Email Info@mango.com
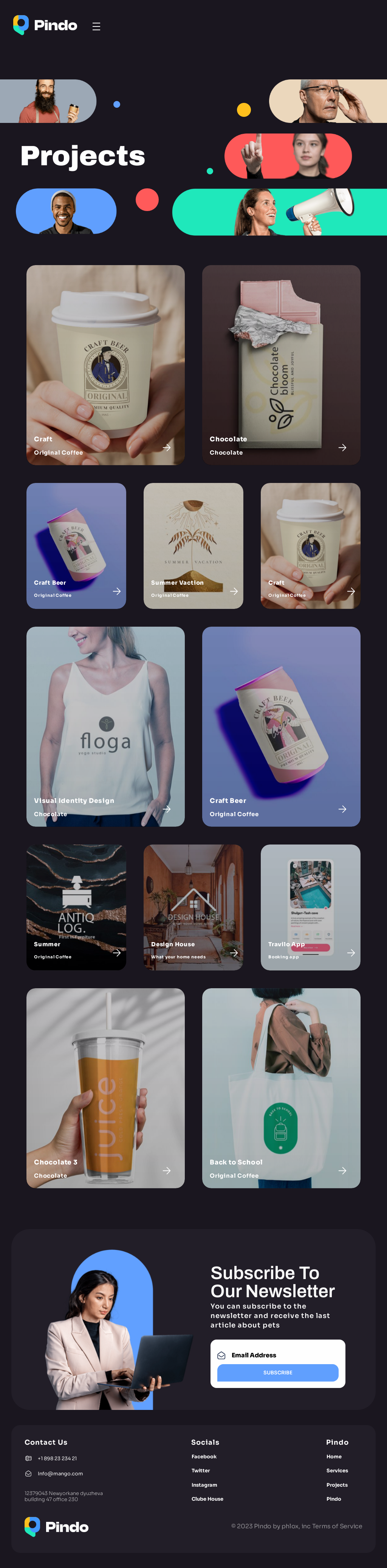The height and width of the screenshot is (1568, 387). point(60,1474)
